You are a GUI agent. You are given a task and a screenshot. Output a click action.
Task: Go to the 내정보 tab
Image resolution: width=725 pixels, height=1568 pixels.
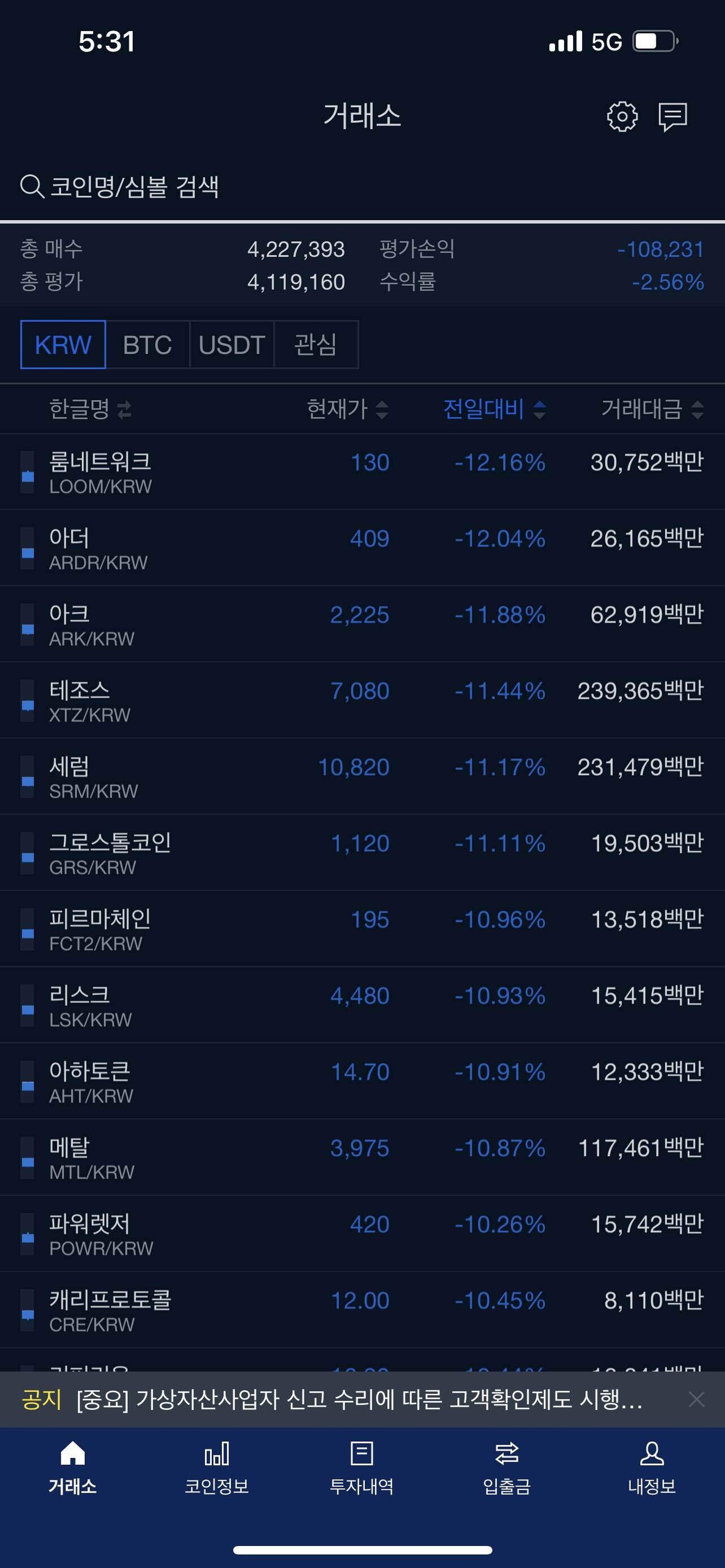(x=651, y=1468)
